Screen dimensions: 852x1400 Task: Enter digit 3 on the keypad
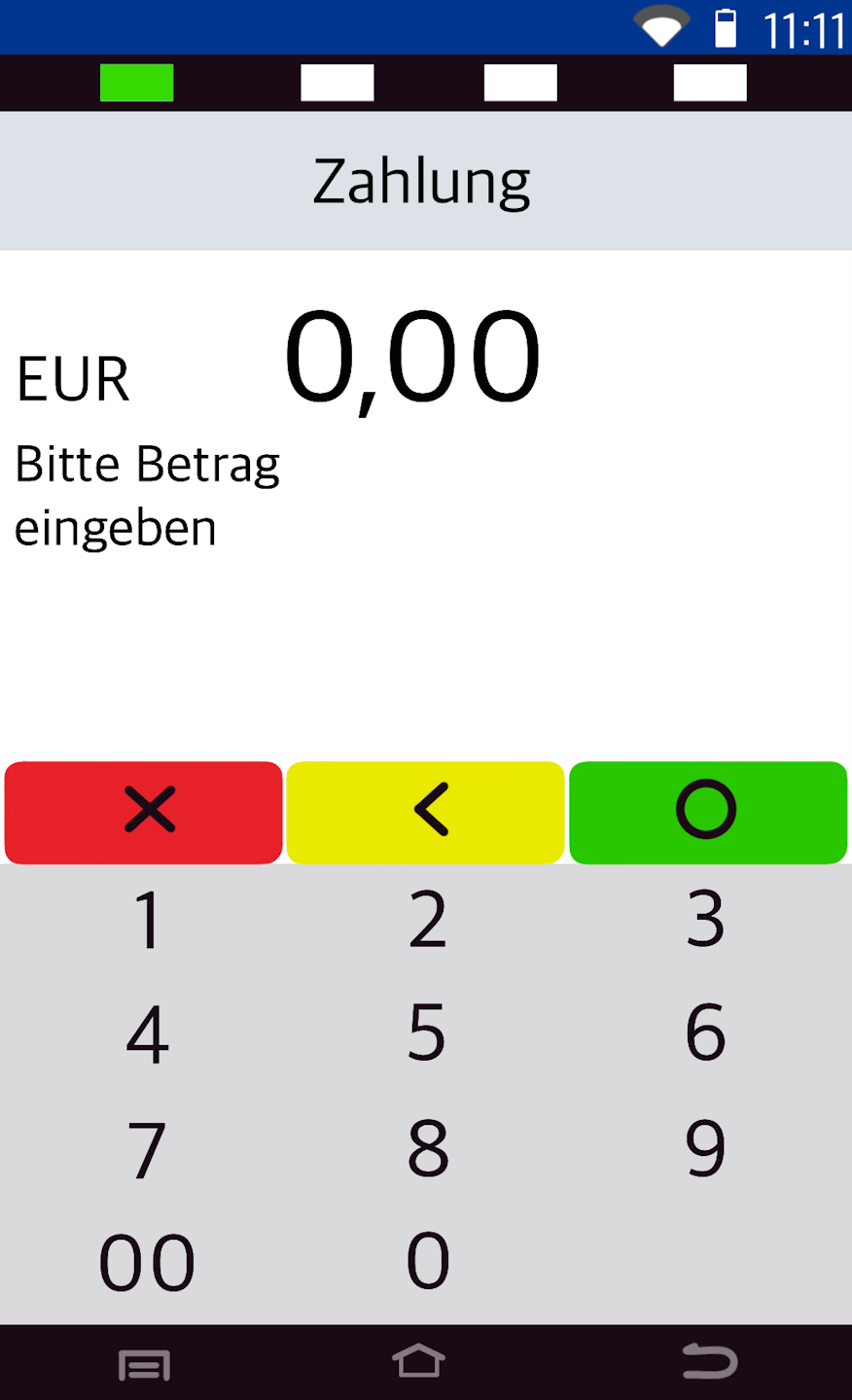(705, 920)
